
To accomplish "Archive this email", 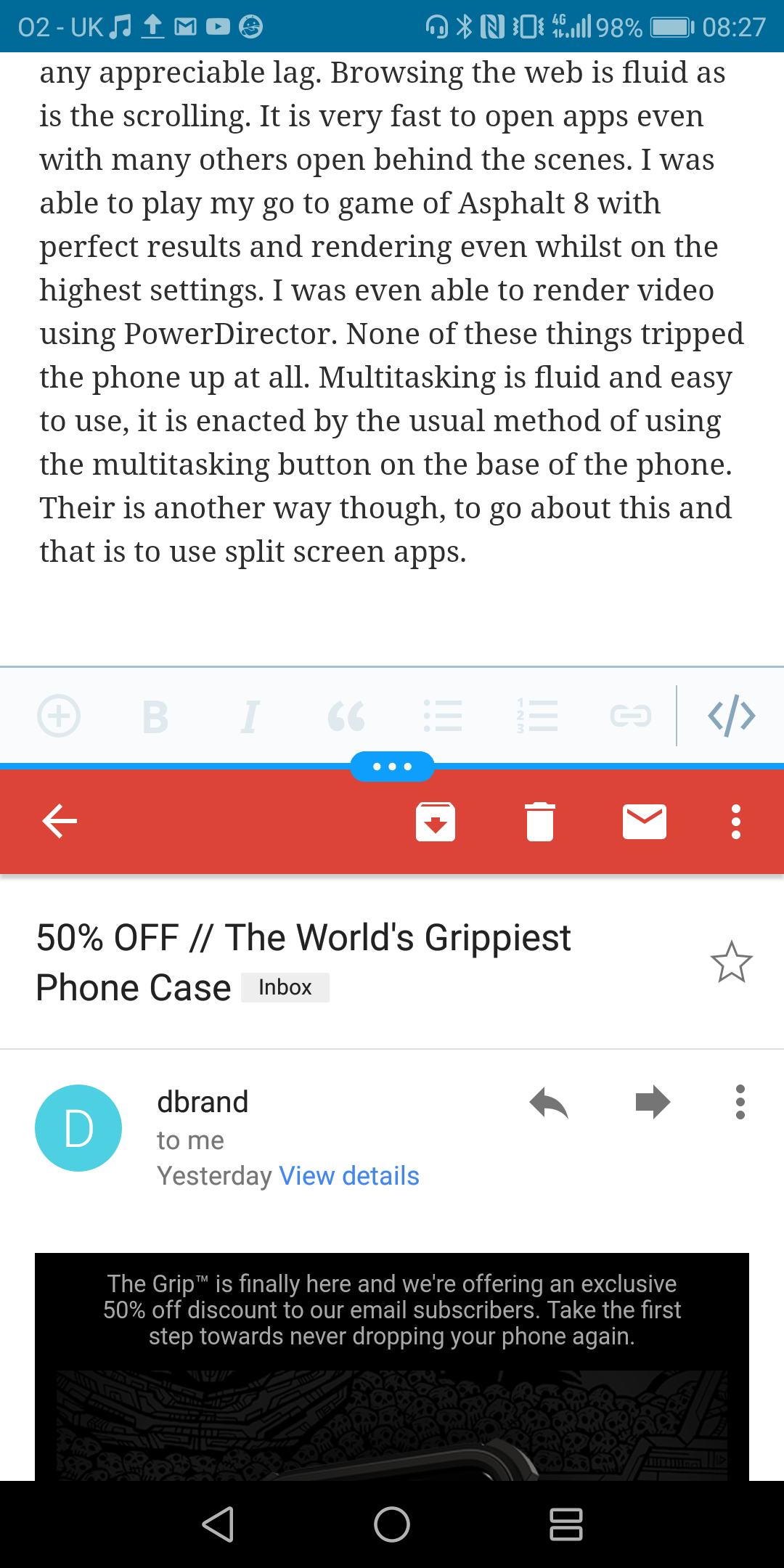I will [x=436, y=822].
